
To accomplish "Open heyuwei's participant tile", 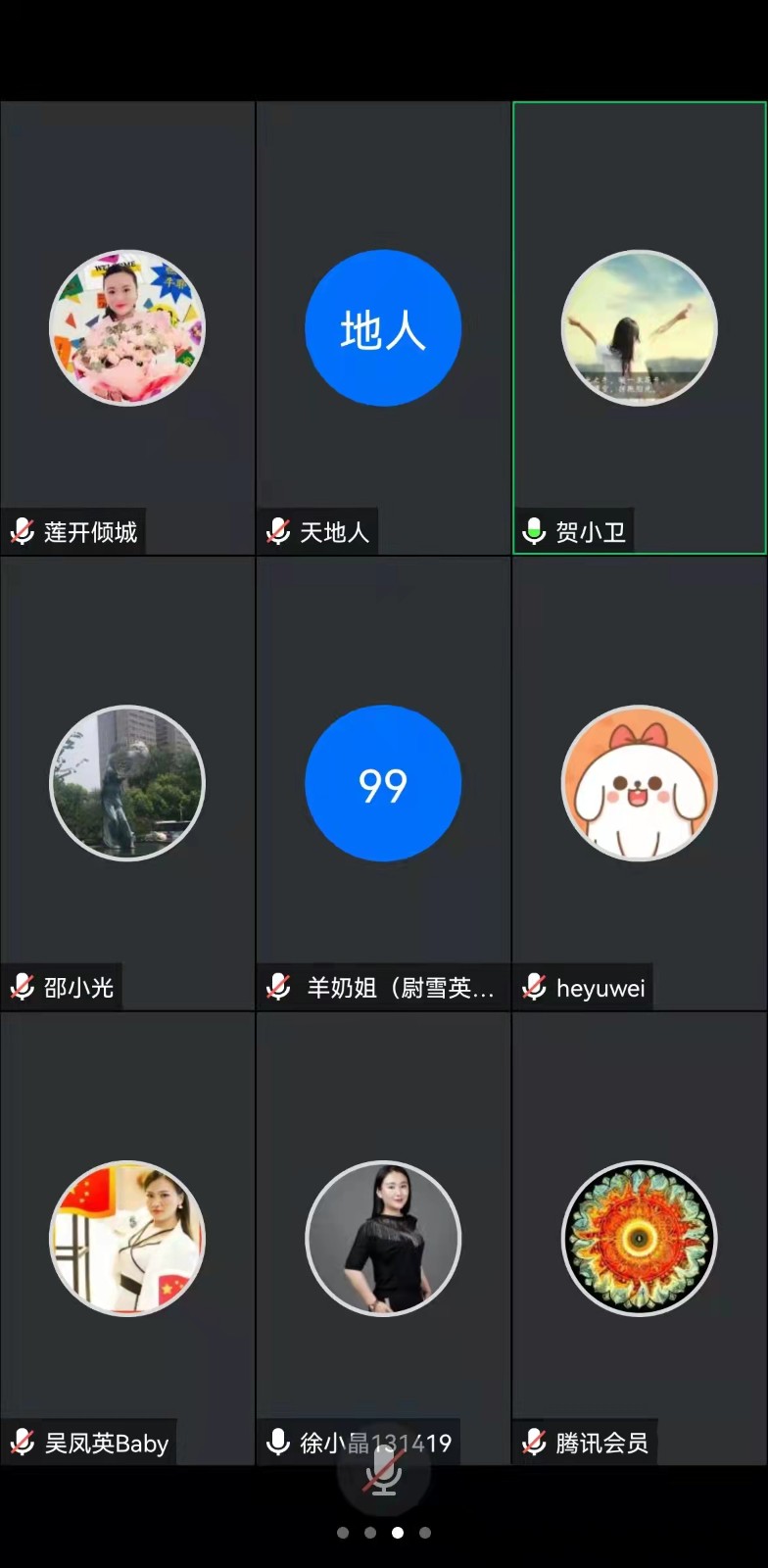I will (639, 783).
